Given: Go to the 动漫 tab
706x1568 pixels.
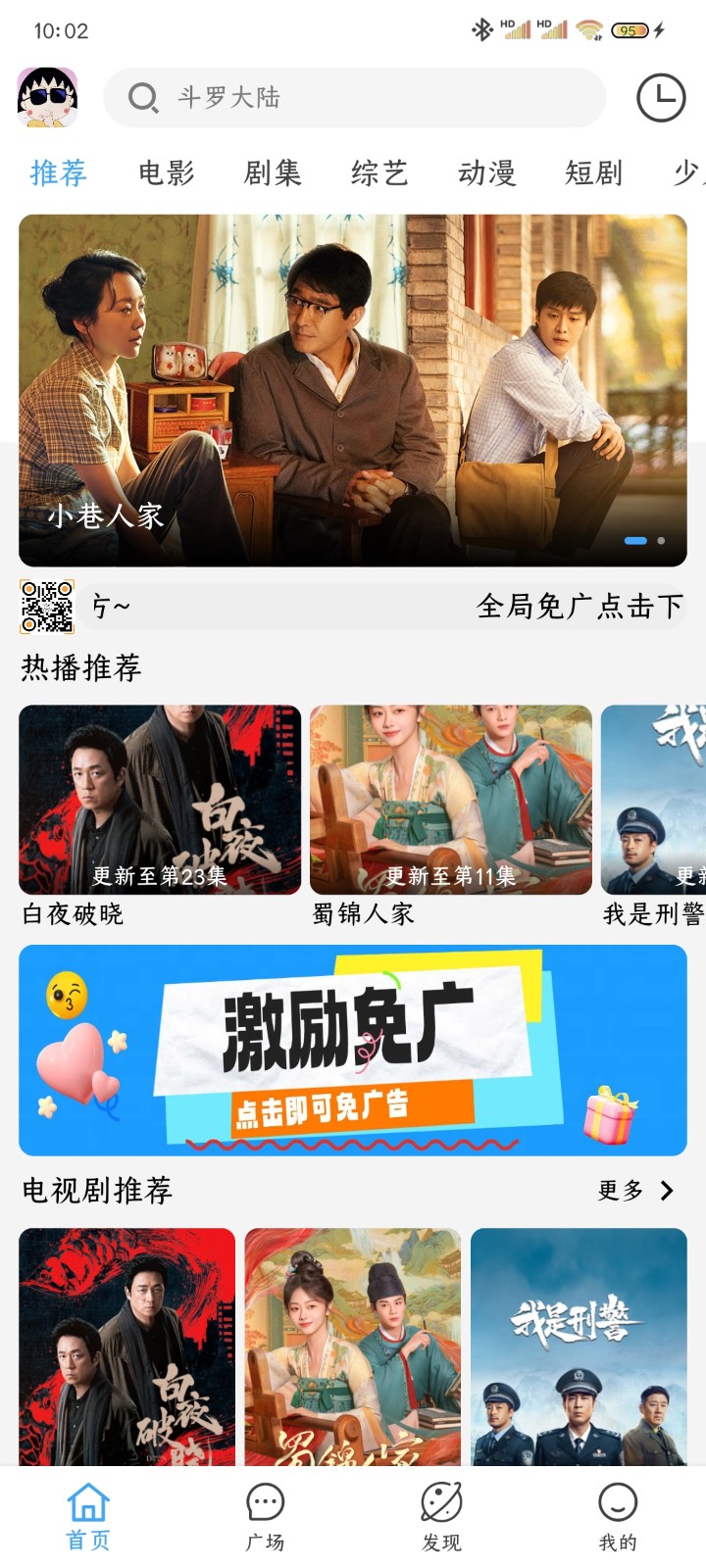Looking at the screenshot, I should coord(486,173).
